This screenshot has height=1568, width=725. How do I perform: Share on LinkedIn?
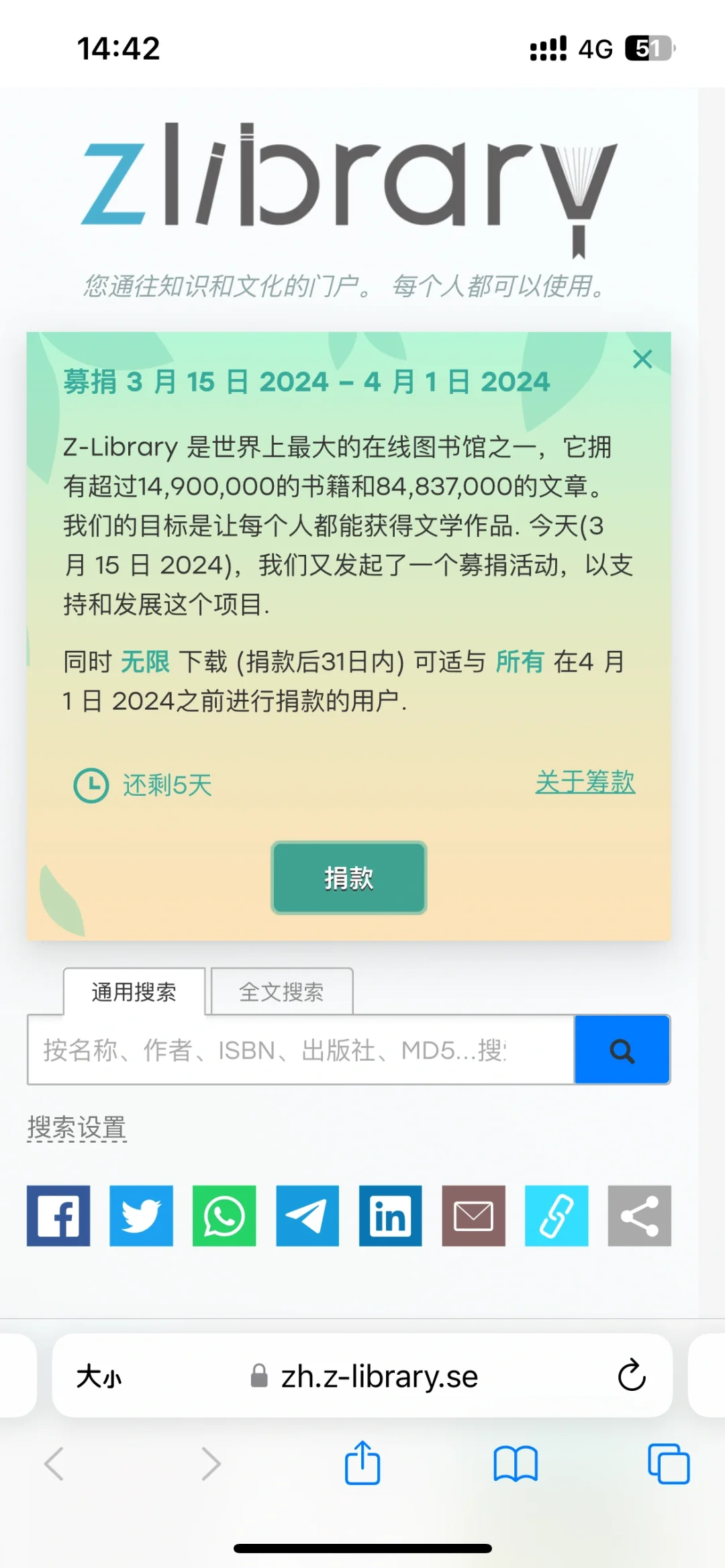[390, 1216]
